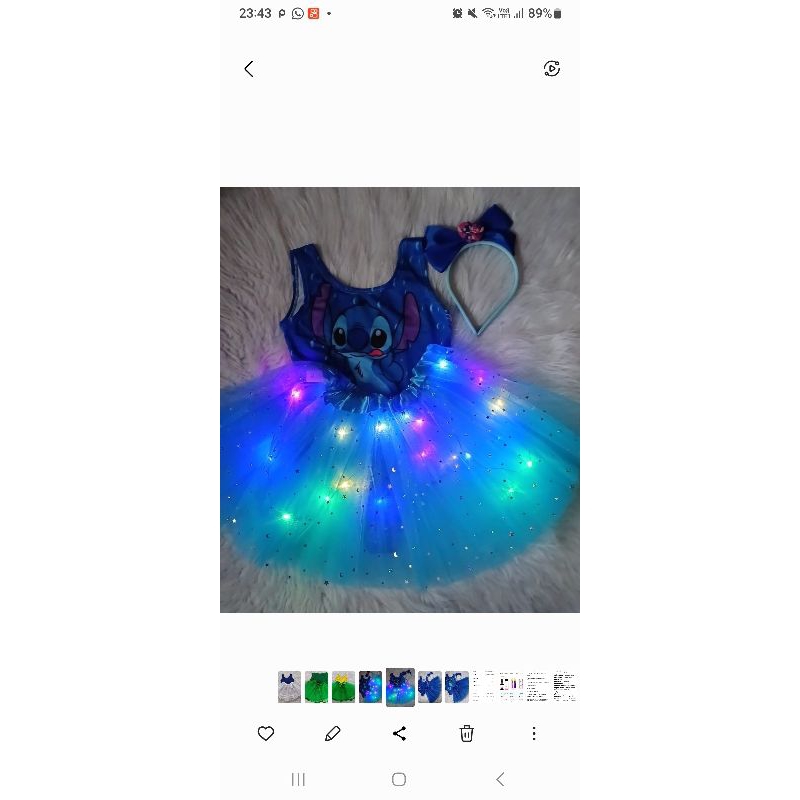
Task: Go to the home screen
Action: tap(399, 779)
